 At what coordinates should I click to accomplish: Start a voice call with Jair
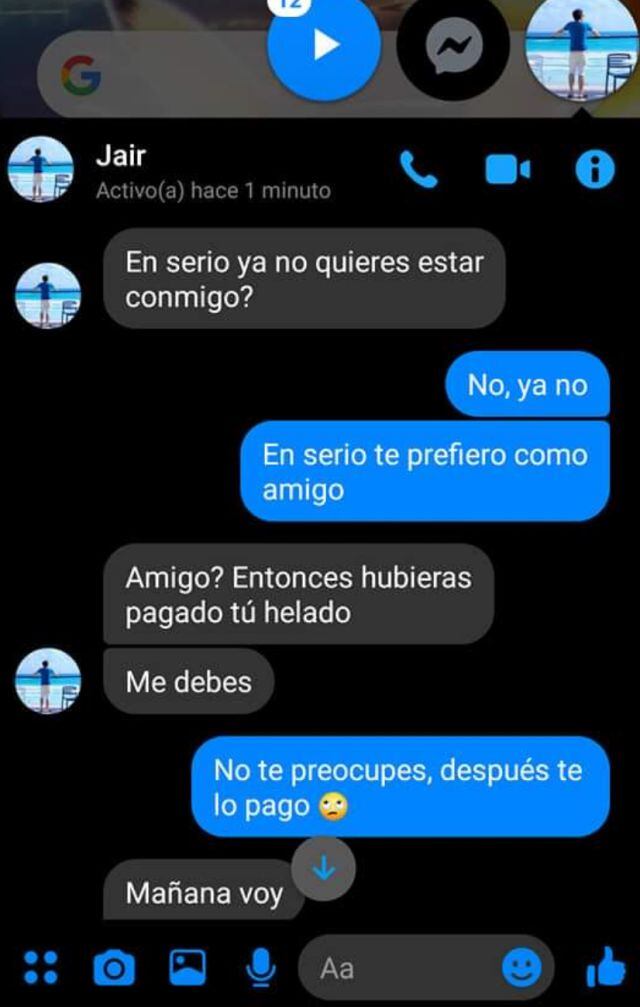(419, 170)
